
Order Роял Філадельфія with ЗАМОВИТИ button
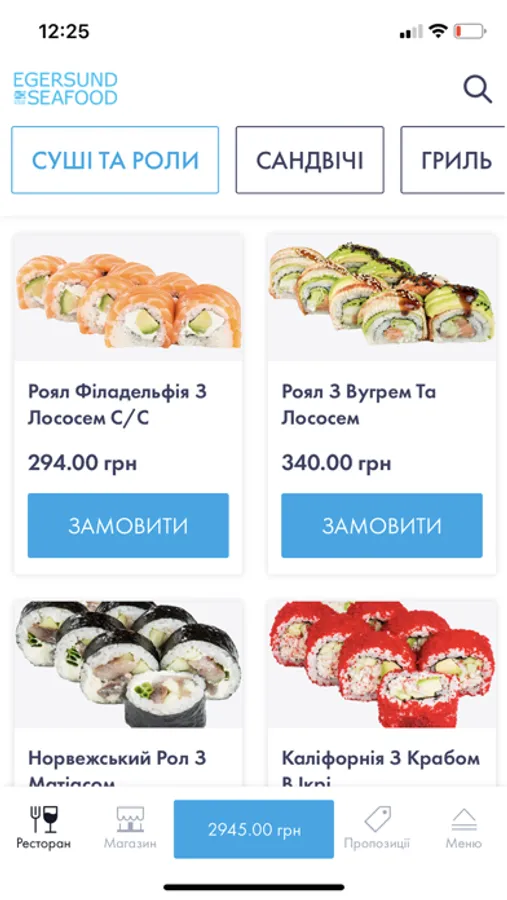click(128, 525)
